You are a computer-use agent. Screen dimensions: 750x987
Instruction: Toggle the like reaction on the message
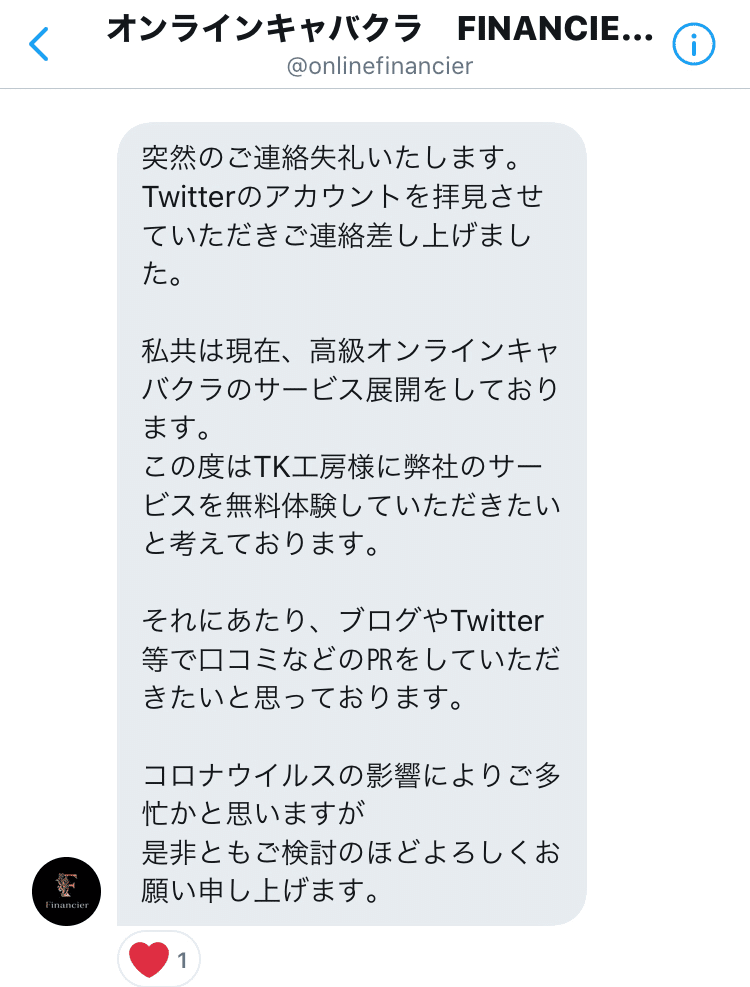[x=151, y=958]
